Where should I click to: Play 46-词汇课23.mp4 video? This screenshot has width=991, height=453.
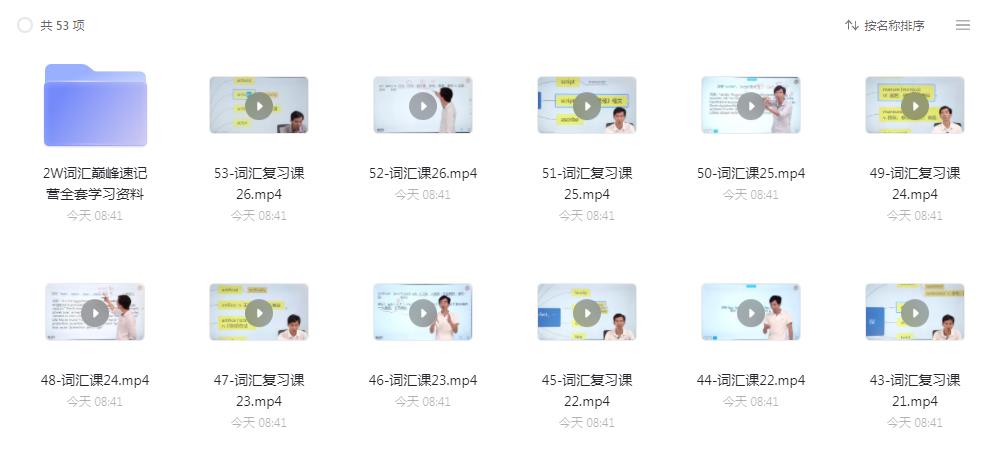423,312
